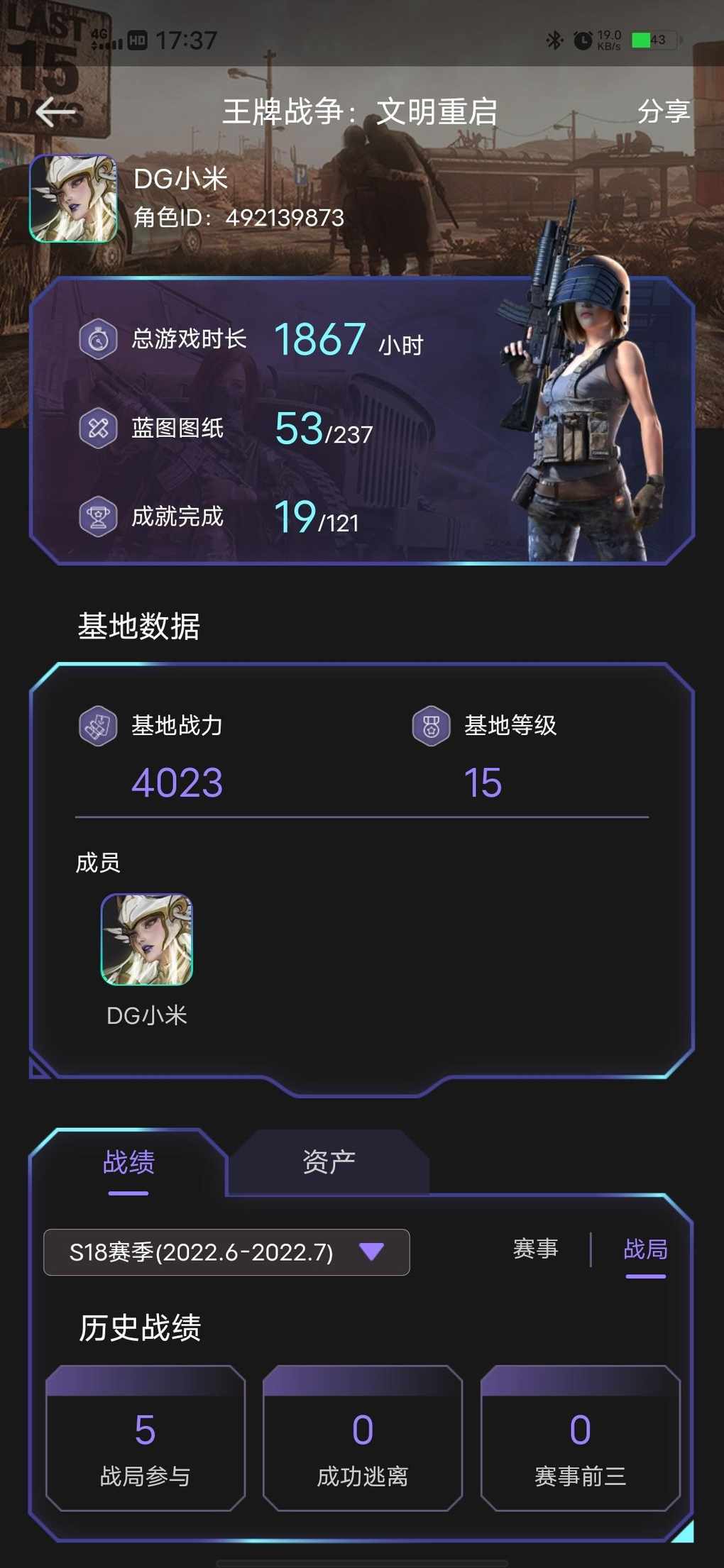Go back using the top-left arrow

pyautogui.click(x=55, y=112)
